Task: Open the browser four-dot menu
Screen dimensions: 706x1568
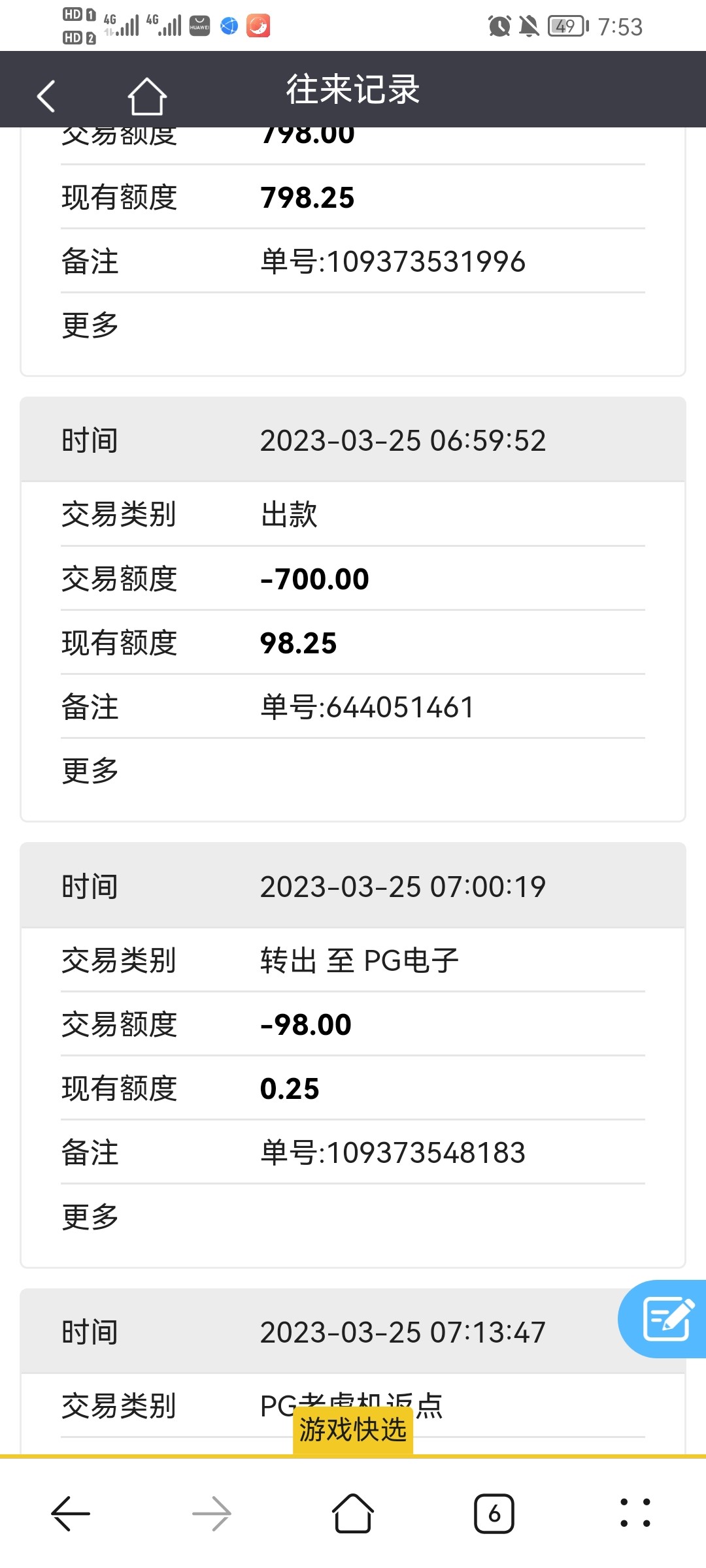Action: [x=635, y=1513]
